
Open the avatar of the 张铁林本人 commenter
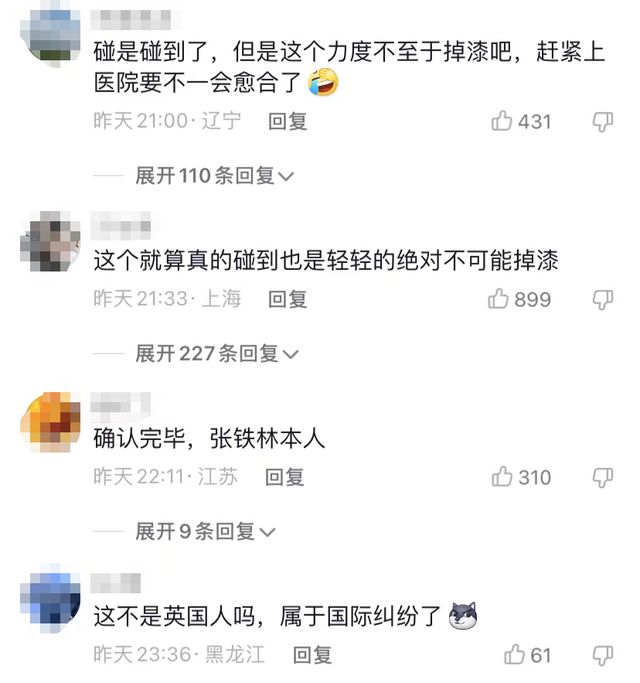(x=50, y=419)
